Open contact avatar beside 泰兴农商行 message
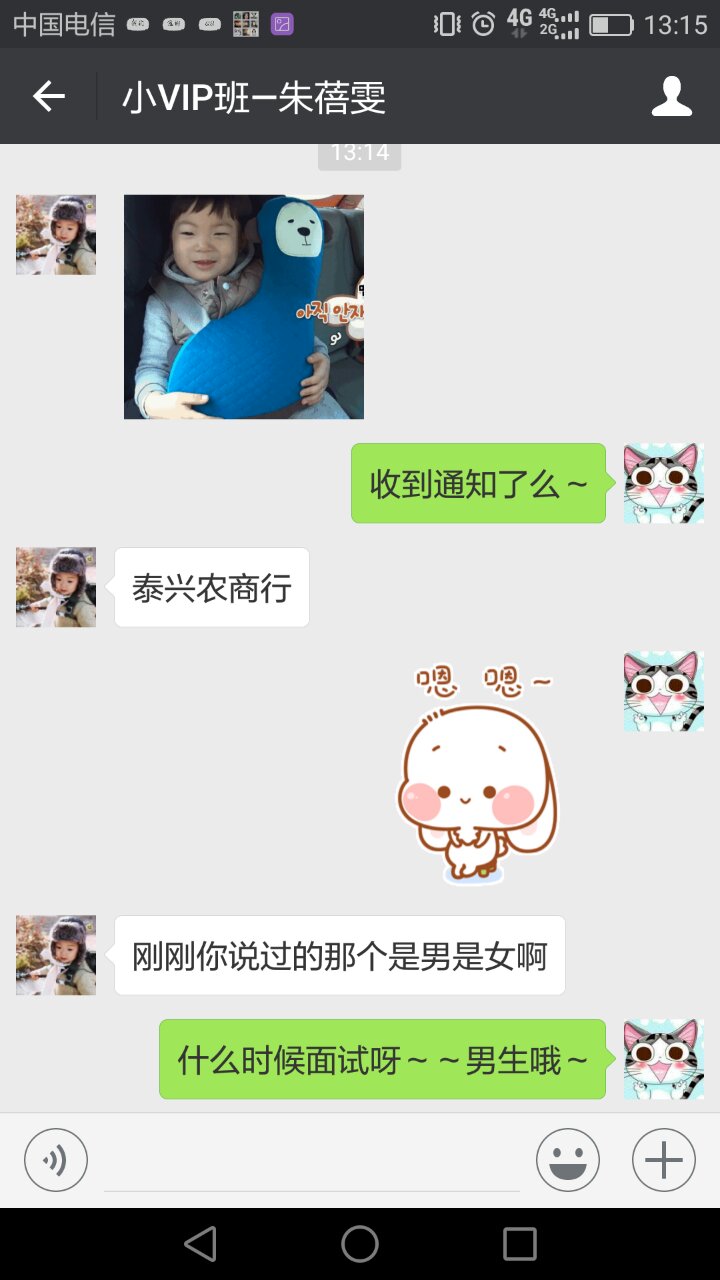This screenshot has height=1280, width=720. coord(56,587)
